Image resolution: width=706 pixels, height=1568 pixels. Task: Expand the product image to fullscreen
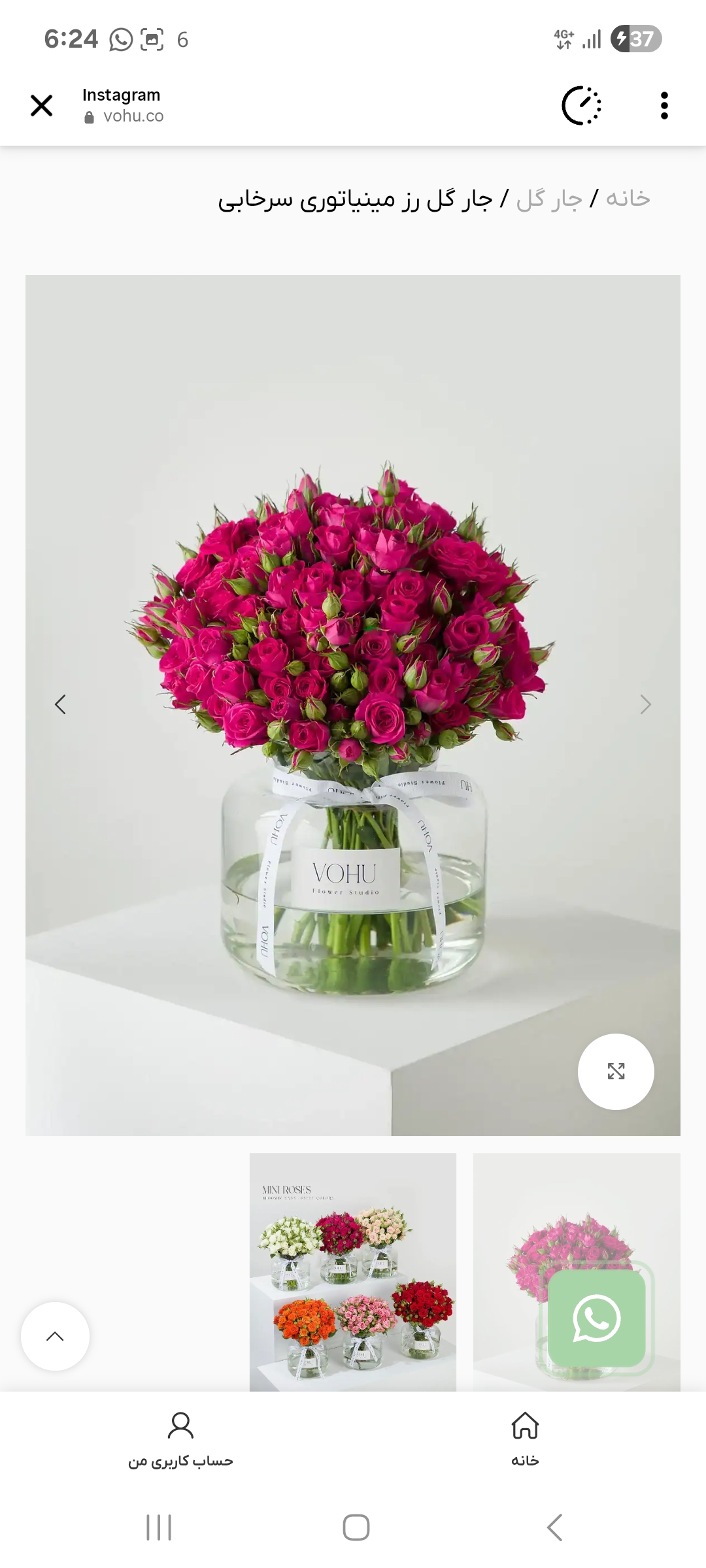point(616,1071)
